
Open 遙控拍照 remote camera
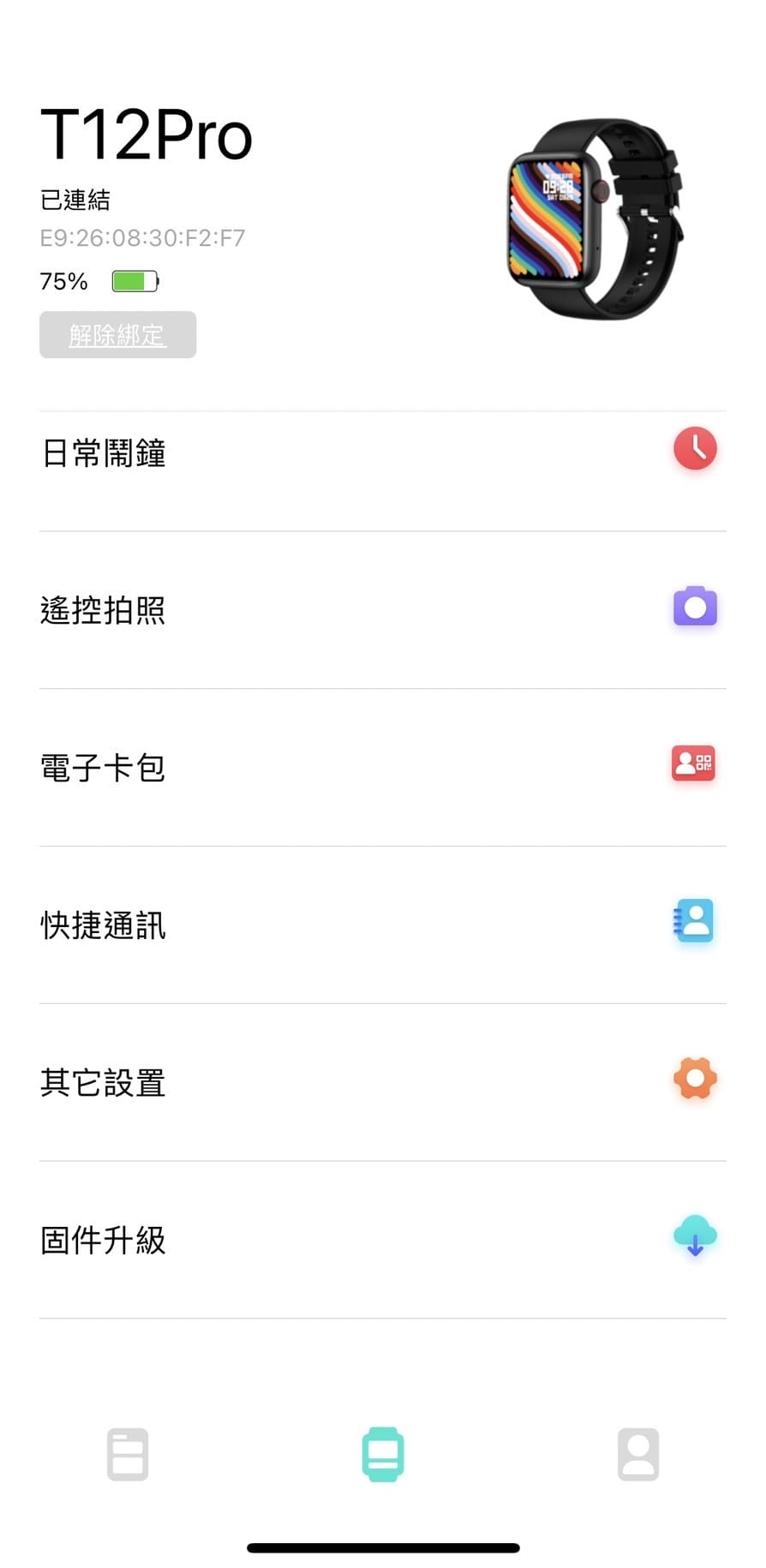tap(382, 609)
